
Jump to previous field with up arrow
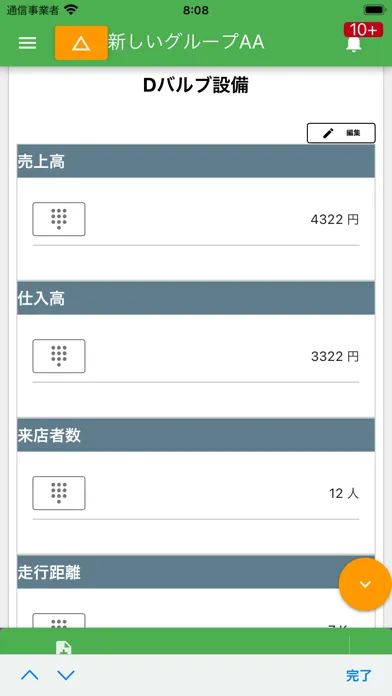click(30, 676)
